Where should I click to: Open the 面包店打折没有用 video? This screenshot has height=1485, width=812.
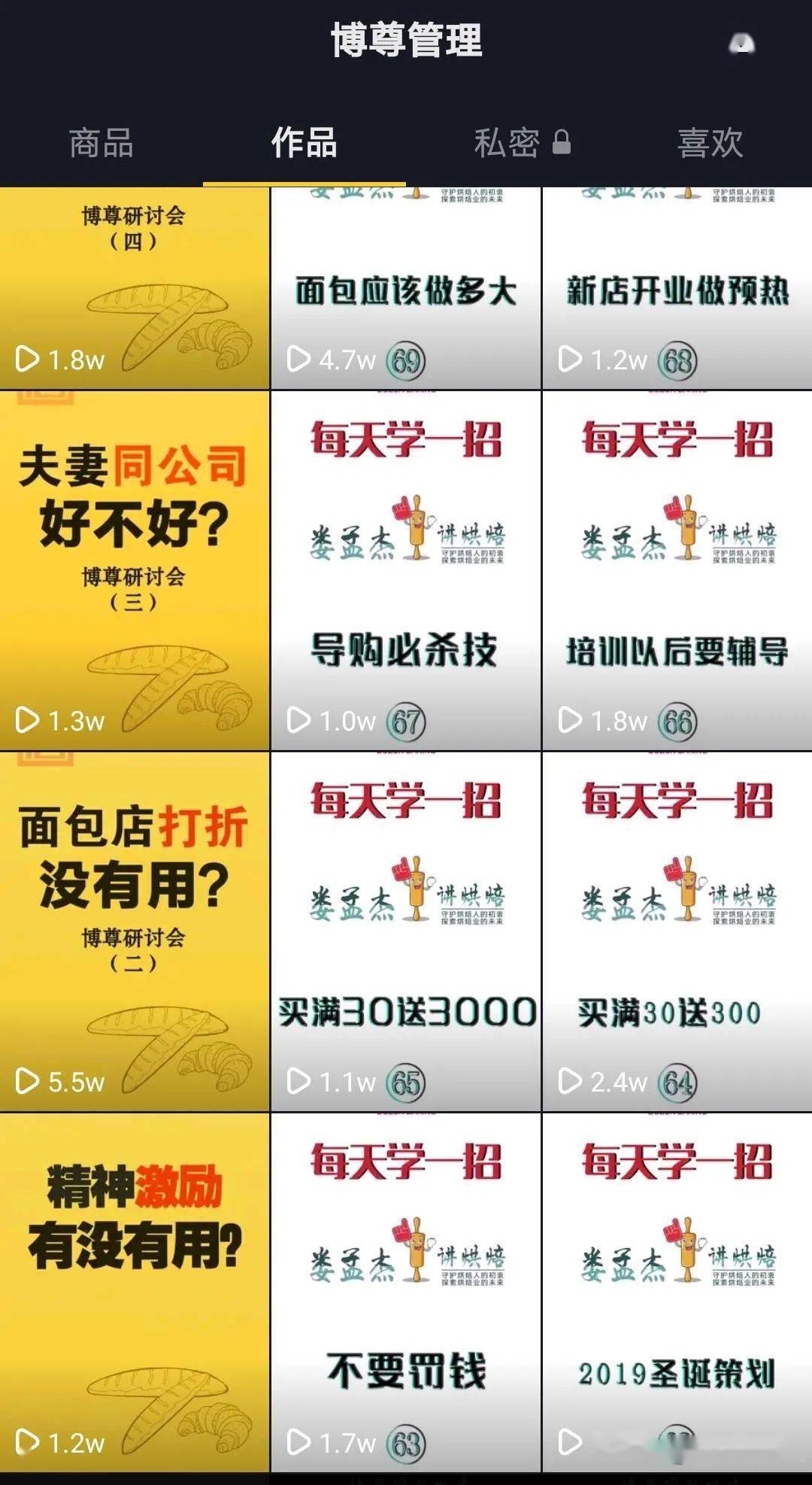click(135, 931)
